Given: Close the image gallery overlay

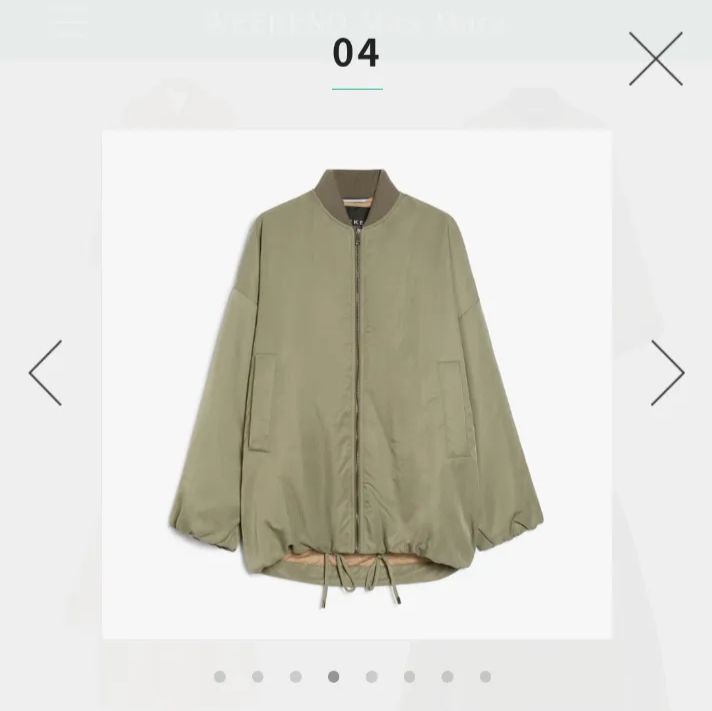Looking at the screenshot, I should click(656, 59).
